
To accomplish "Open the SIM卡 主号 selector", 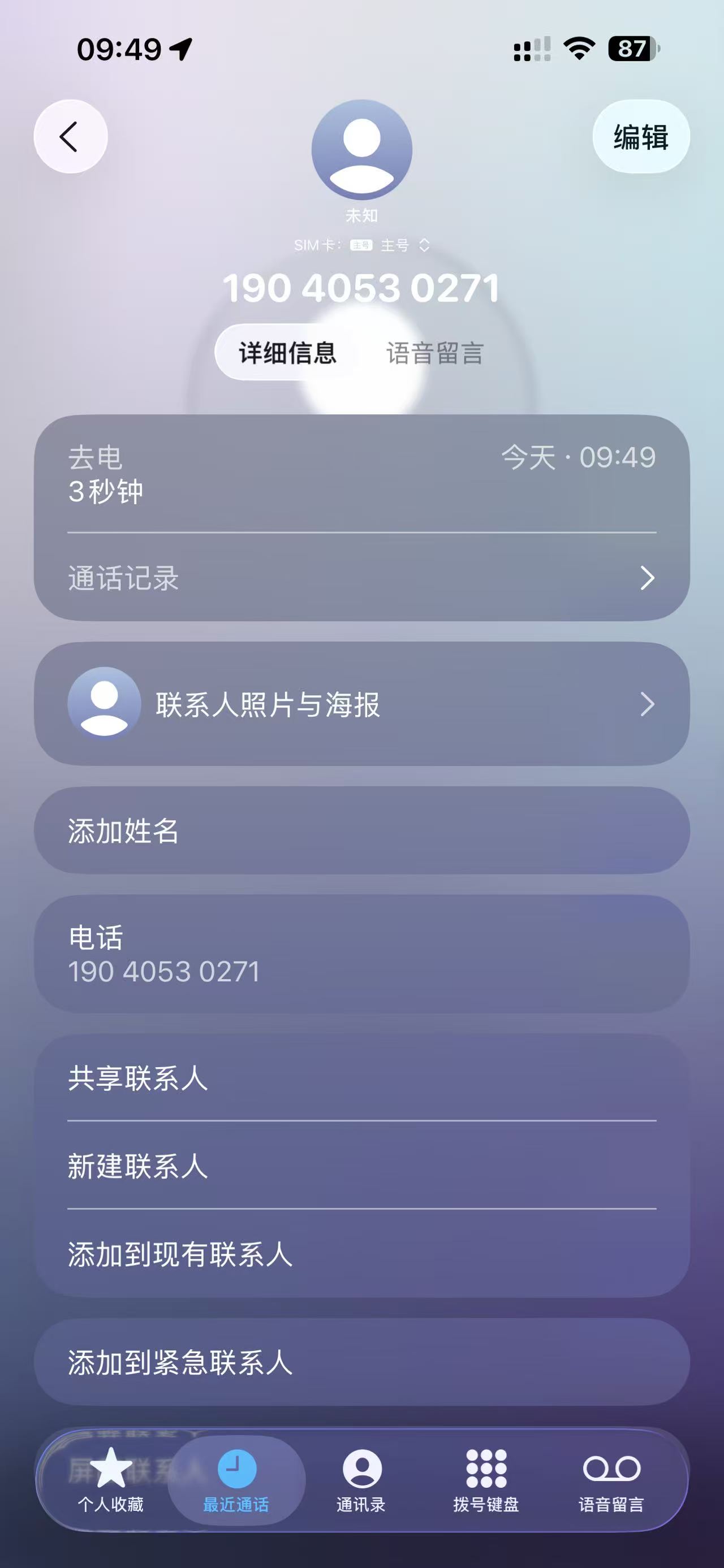I will (361, 245).
